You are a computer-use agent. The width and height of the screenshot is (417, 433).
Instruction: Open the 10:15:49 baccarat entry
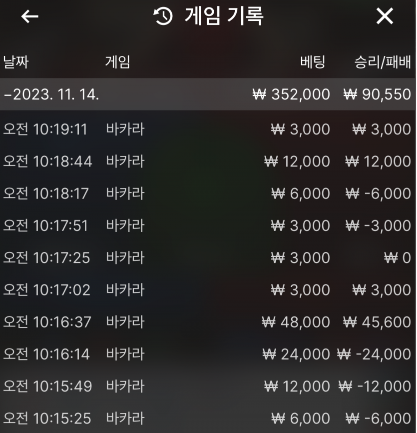(208, 386)
